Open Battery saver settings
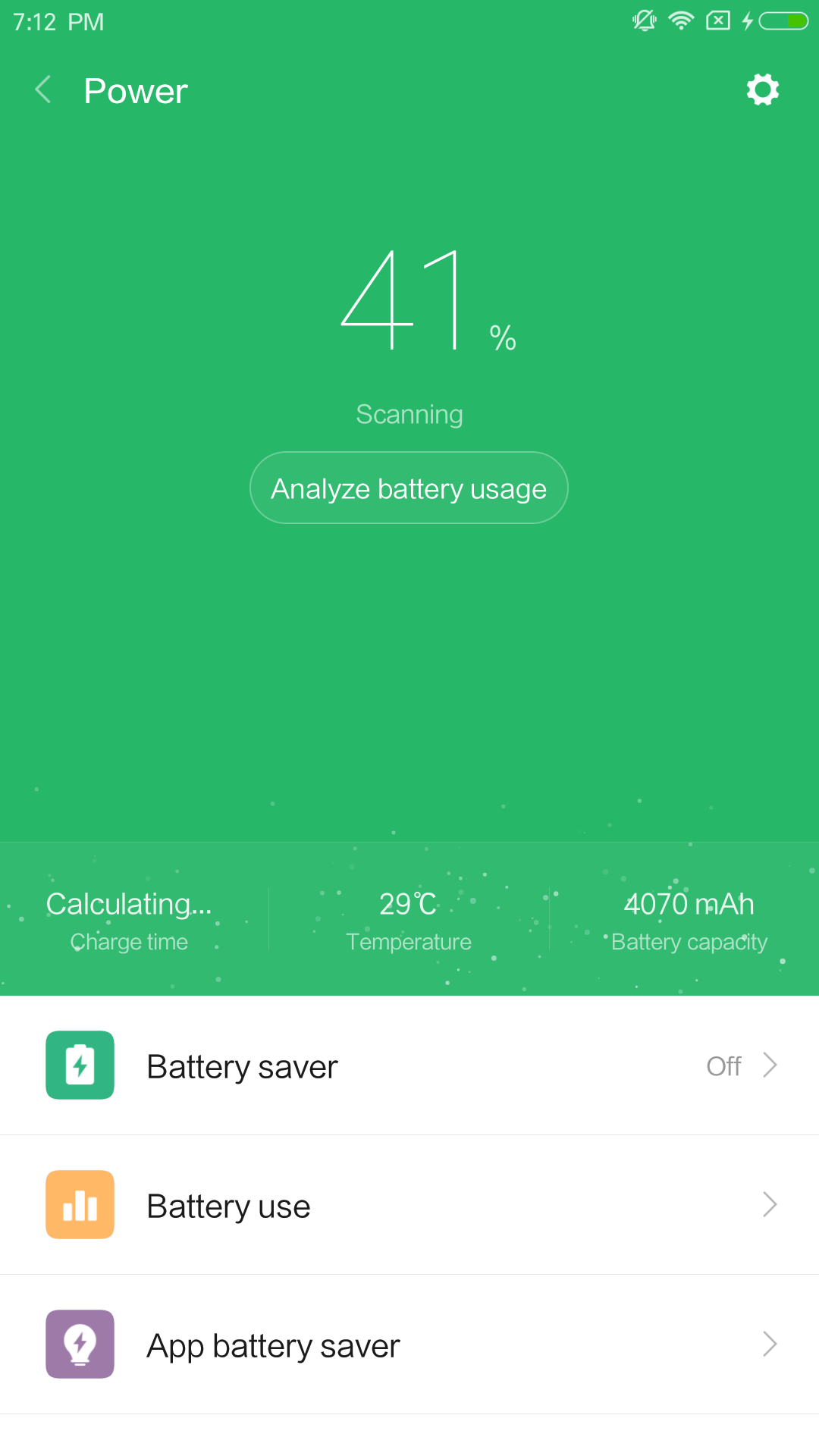 tap(409, 1065)
